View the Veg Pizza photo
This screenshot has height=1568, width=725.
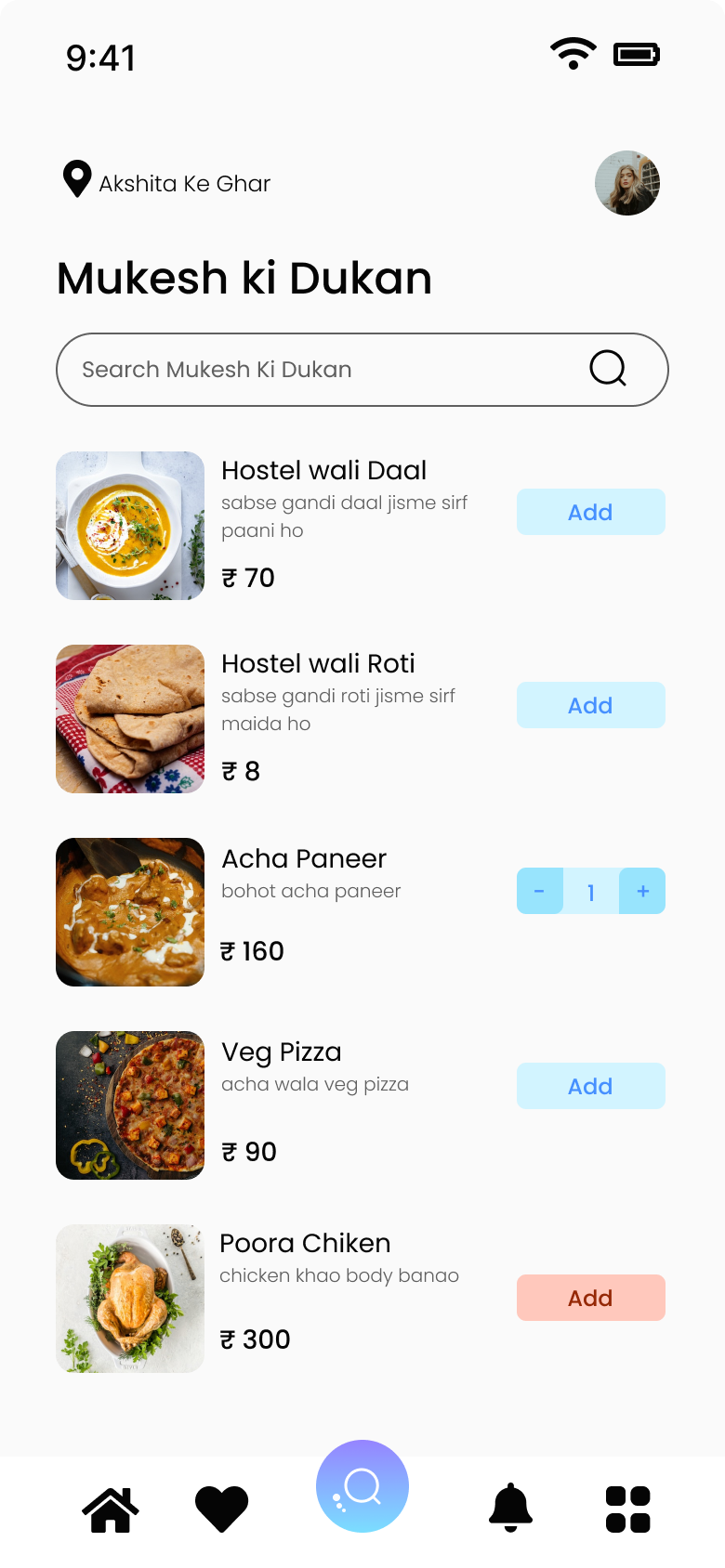130,1105
